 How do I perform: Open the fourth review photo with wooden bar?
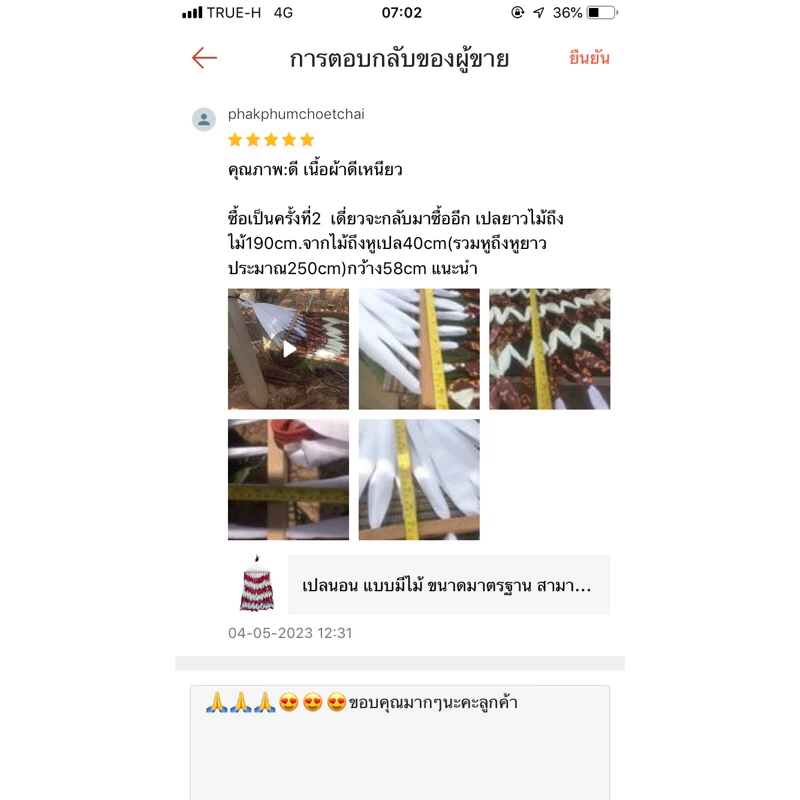tap(288, 480)
